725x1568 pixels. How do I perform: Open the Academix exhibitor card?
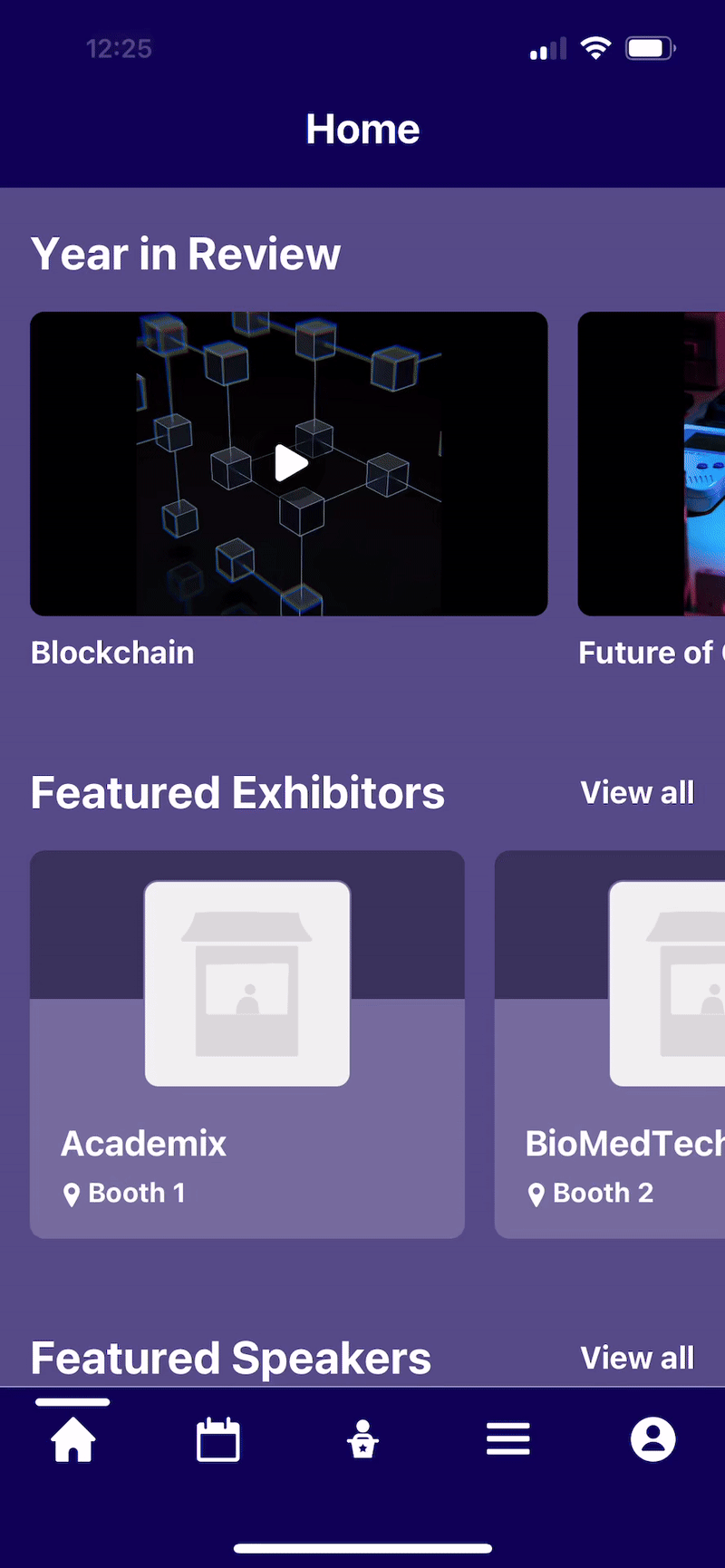247,1044
